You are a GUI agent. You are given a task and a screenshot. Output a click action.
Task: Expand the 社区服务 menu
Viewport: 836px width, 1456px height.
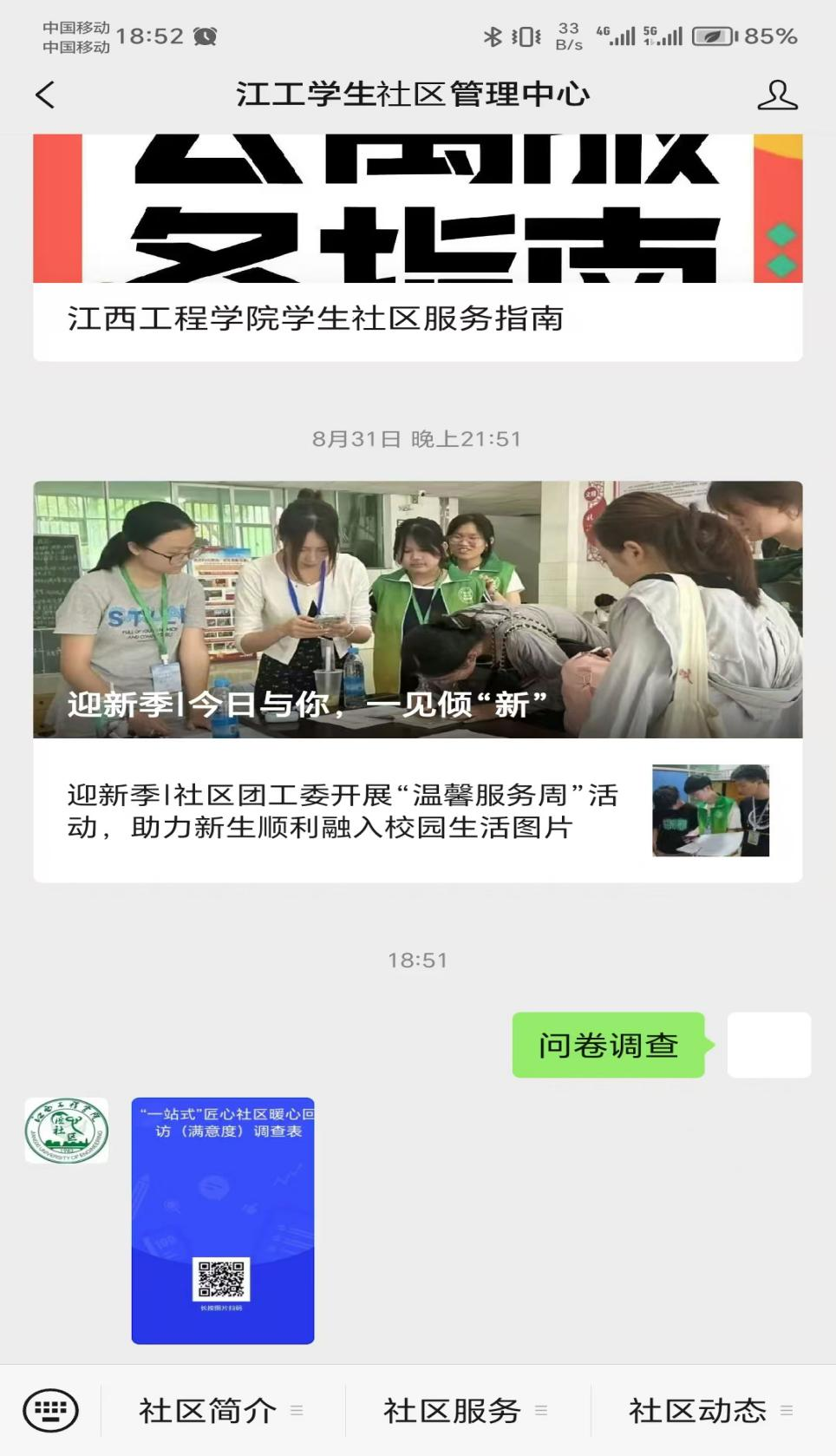point(468,1411)
